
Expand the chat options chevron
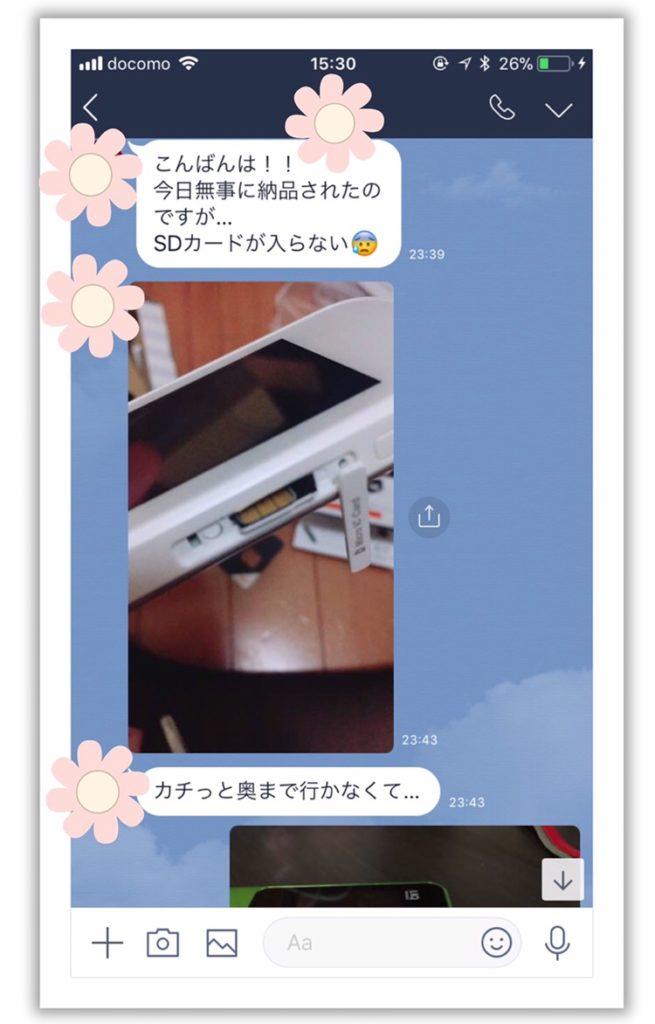[x=559, y=109]
